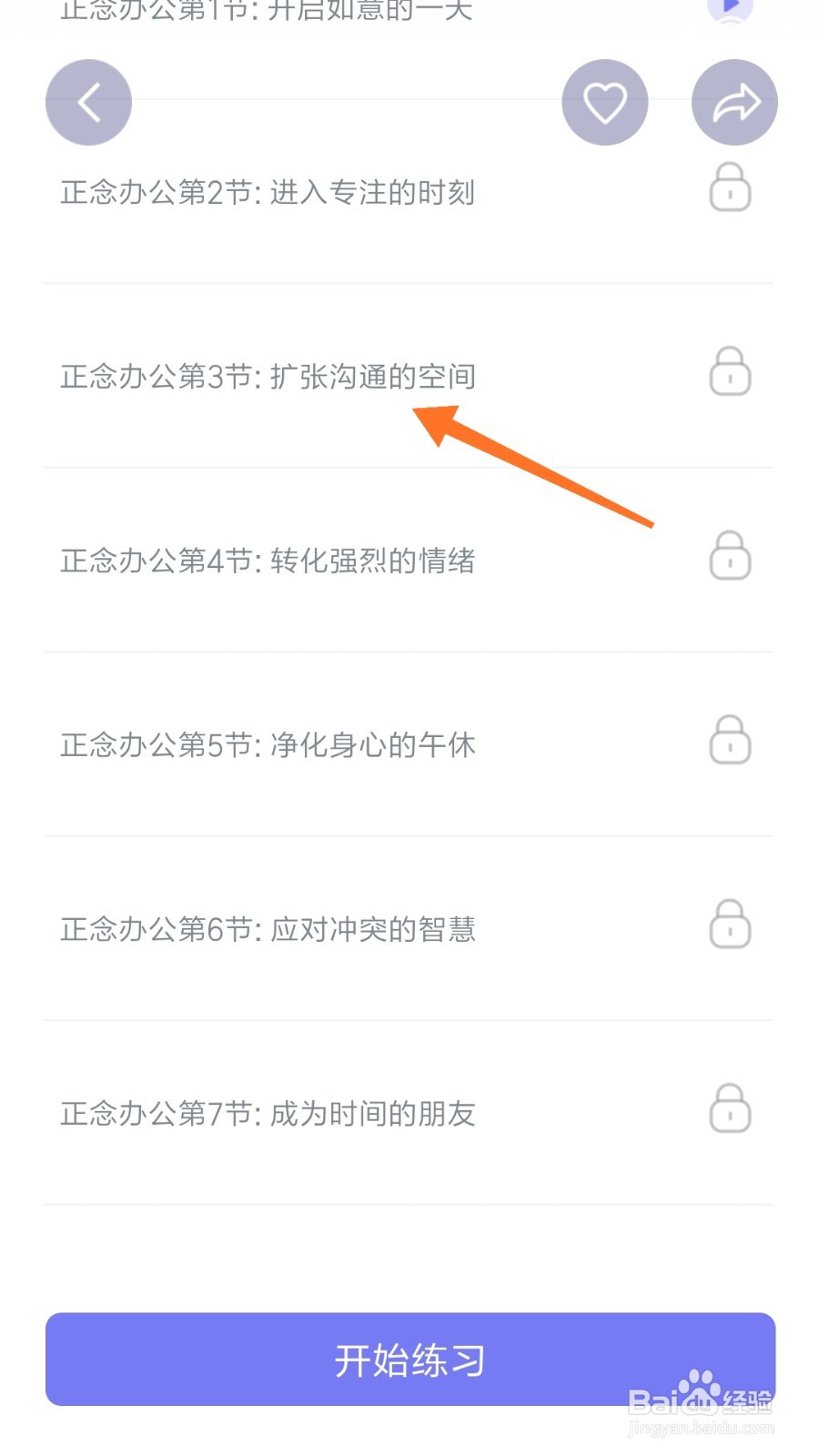
Task: Open lesson 7: 成为时间的朋友
Action: coord(268,1113)
